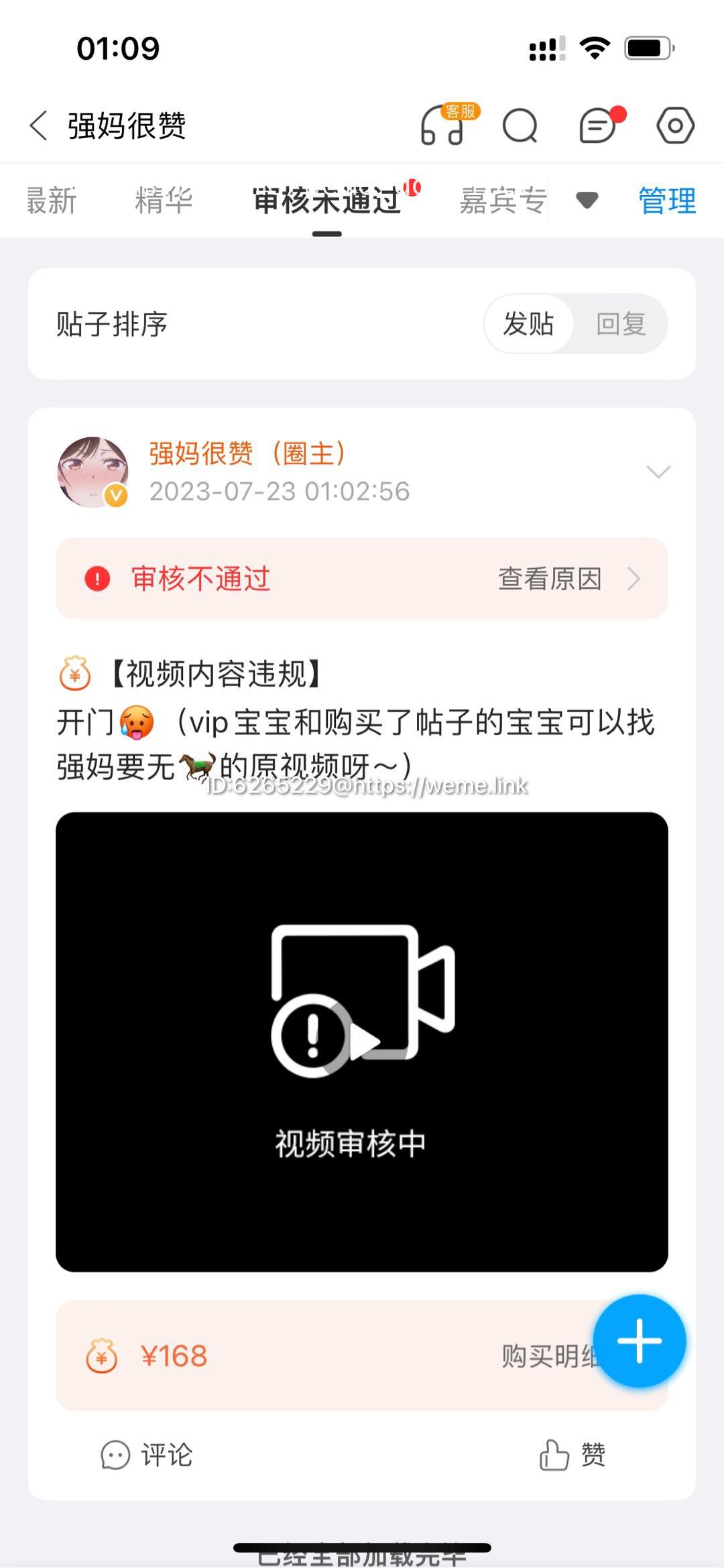Viewport: 724px width, 1568px height.
Task: Switch to the 最新 tab
Action: tap(52, 201)
